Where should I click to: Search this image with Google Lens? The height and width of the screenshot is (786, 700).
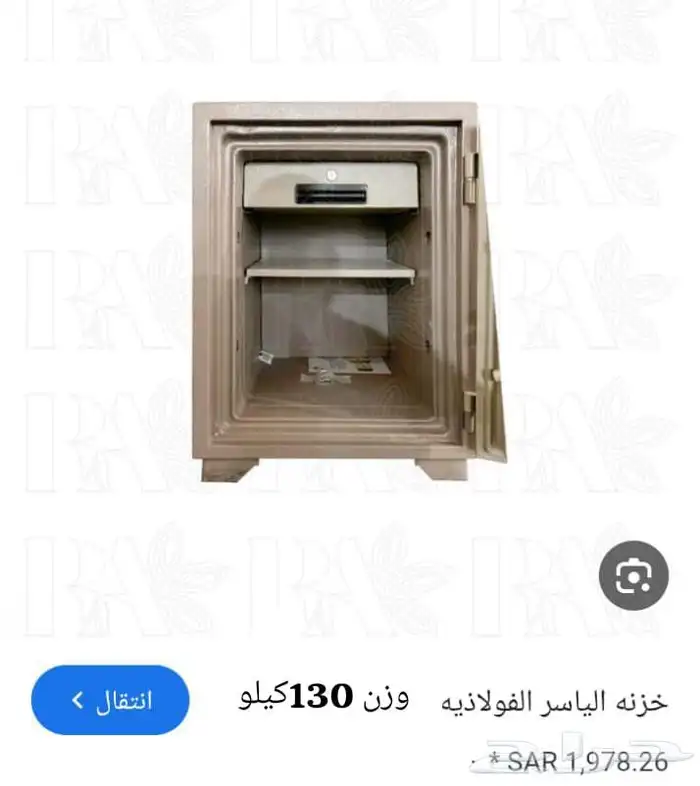click(633, 575)
